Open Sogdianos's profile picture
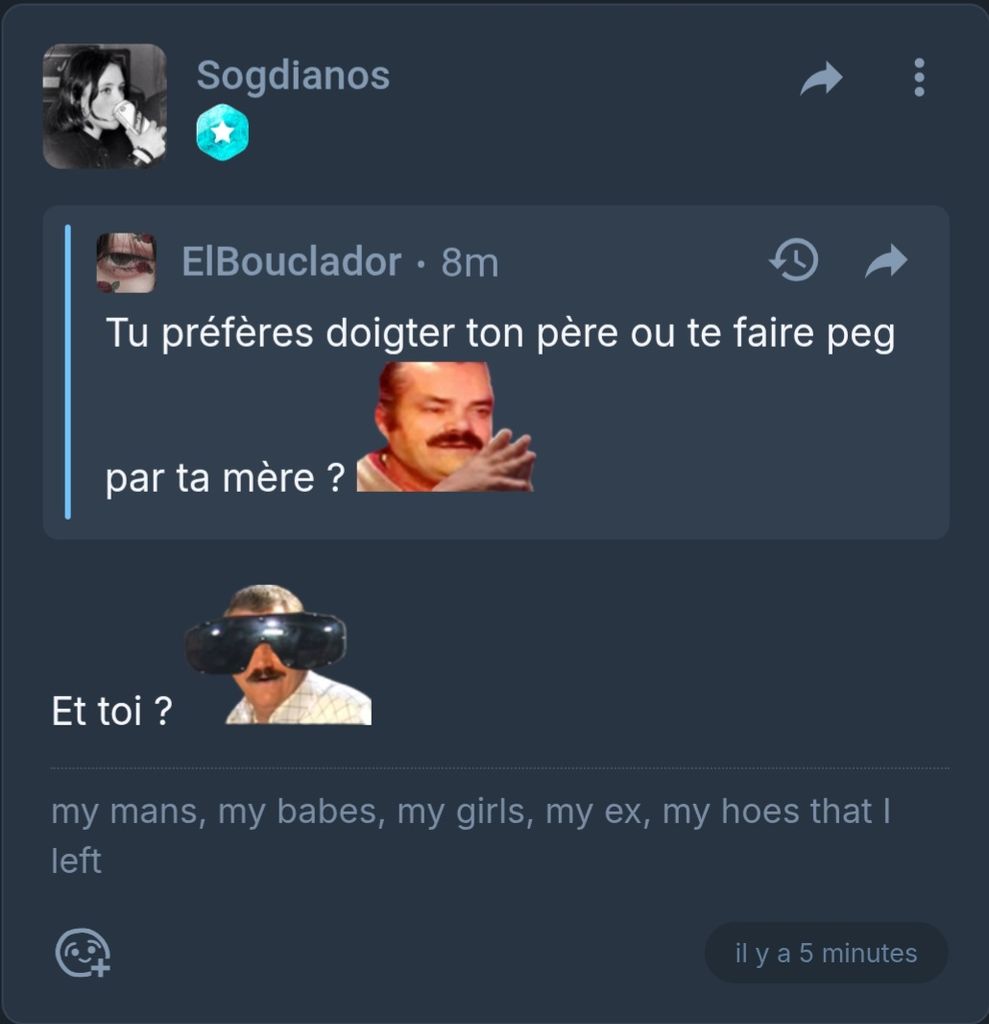The height and width of the screenshot is (1024, 989). 104,106
